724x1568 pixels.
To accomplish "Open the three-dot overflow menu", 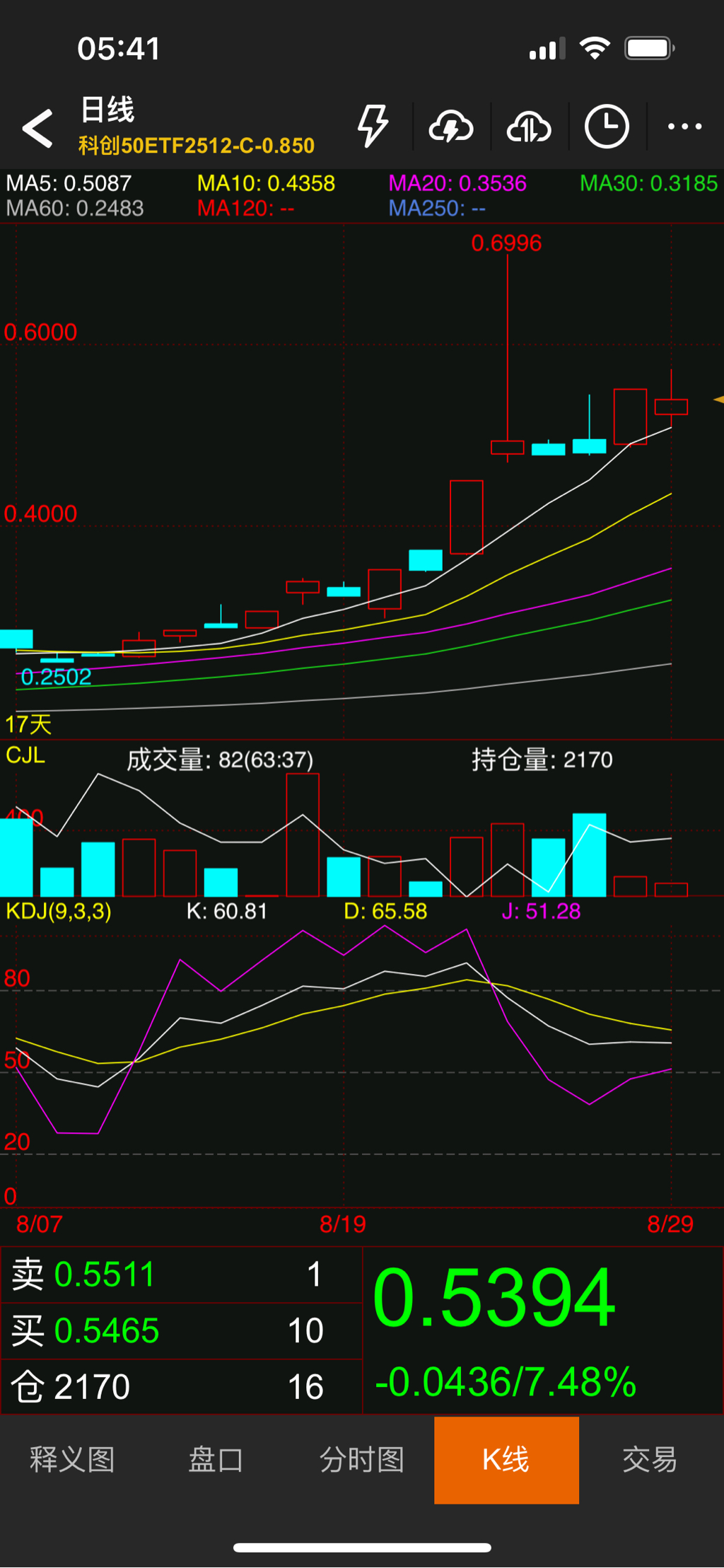I will tap(684, 127).
